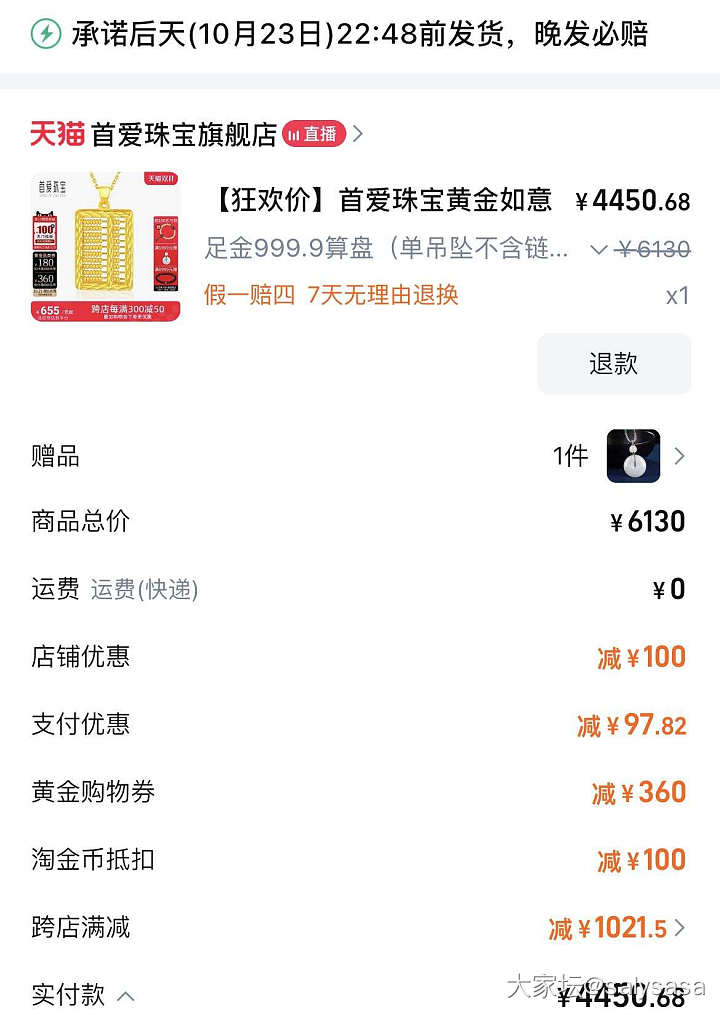Collapse the 实付款 payment breakdown
Viewport: 720px width, 1015px height.
pyautogui.click(x=126, y=996)
